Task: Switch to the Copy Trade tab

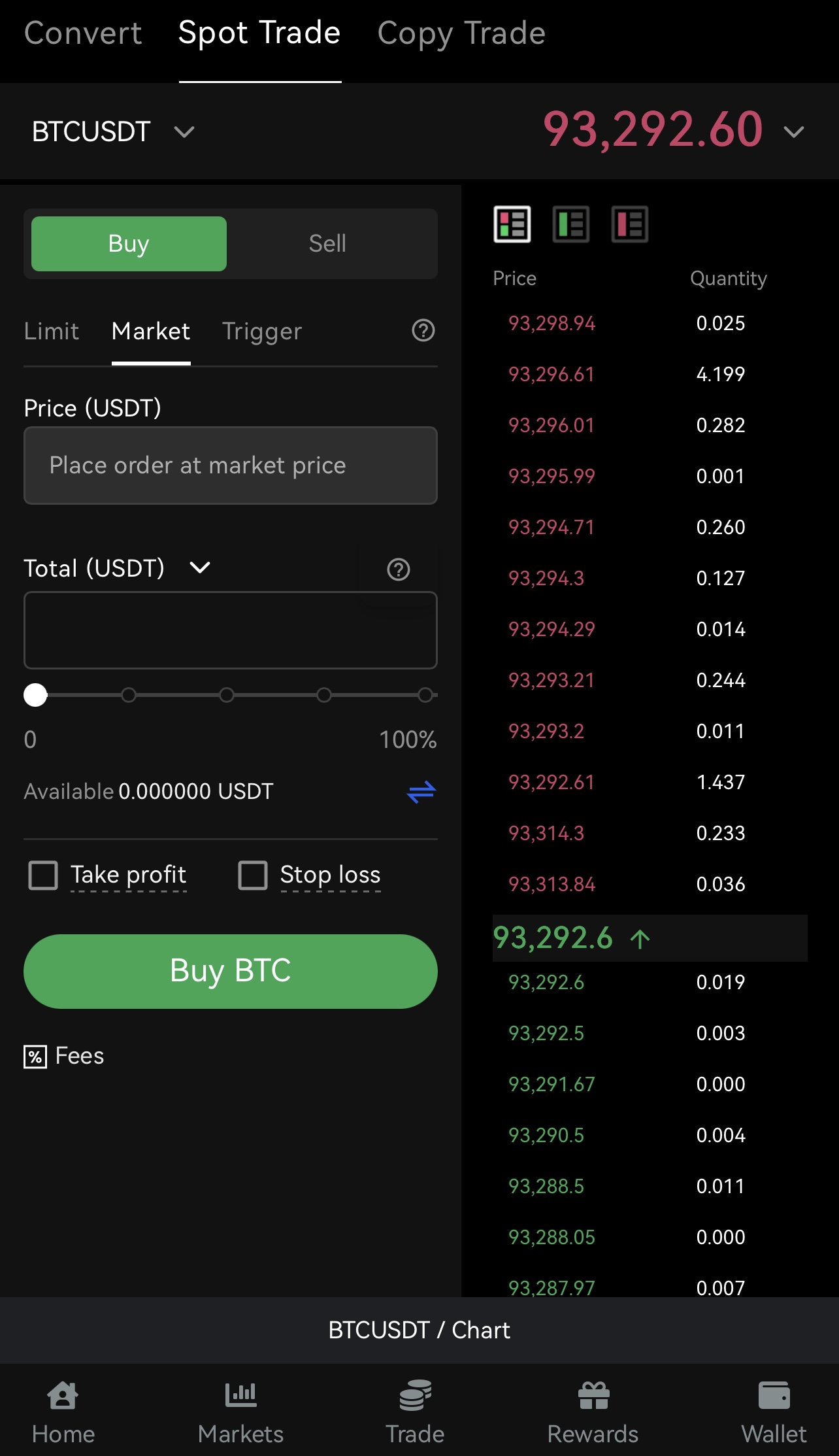Action: click(x=461, y=33)
